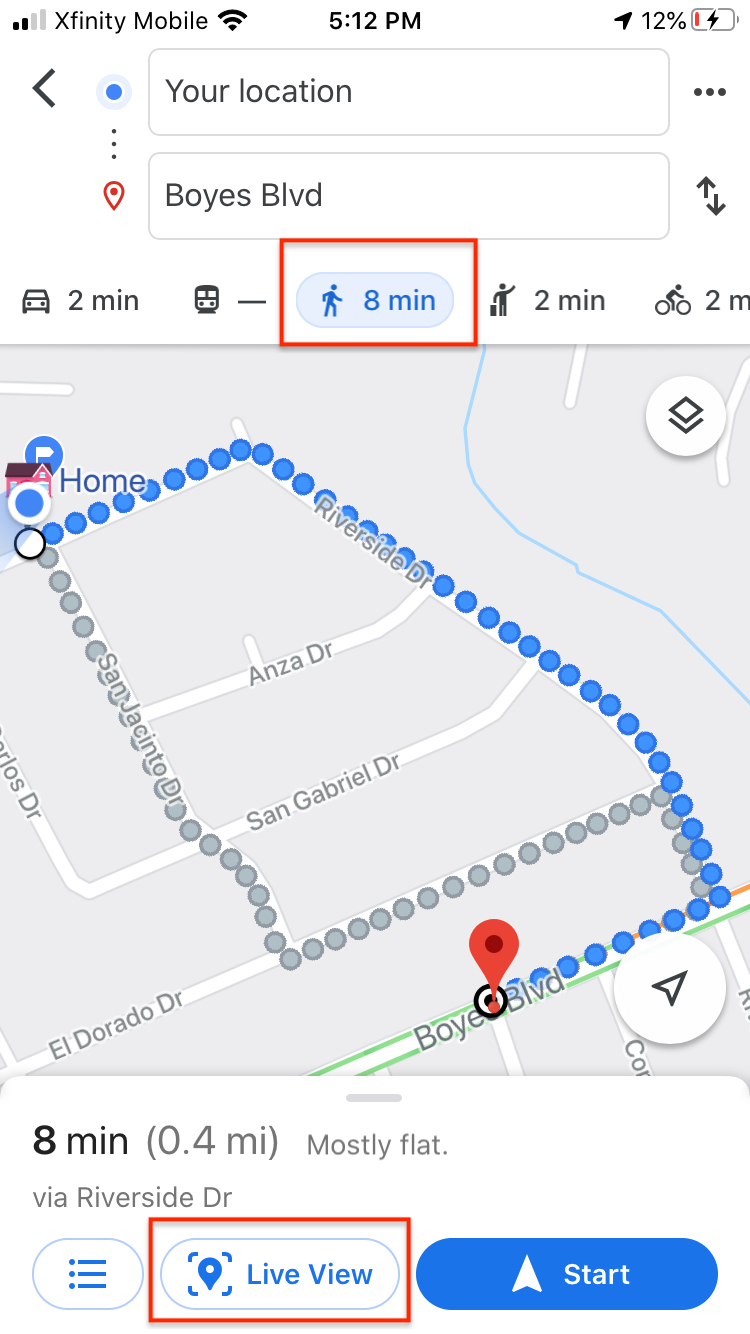Viewport: 750px width, 1334px height.
Task: Start the walking navigation
Action: point(567,1274)
